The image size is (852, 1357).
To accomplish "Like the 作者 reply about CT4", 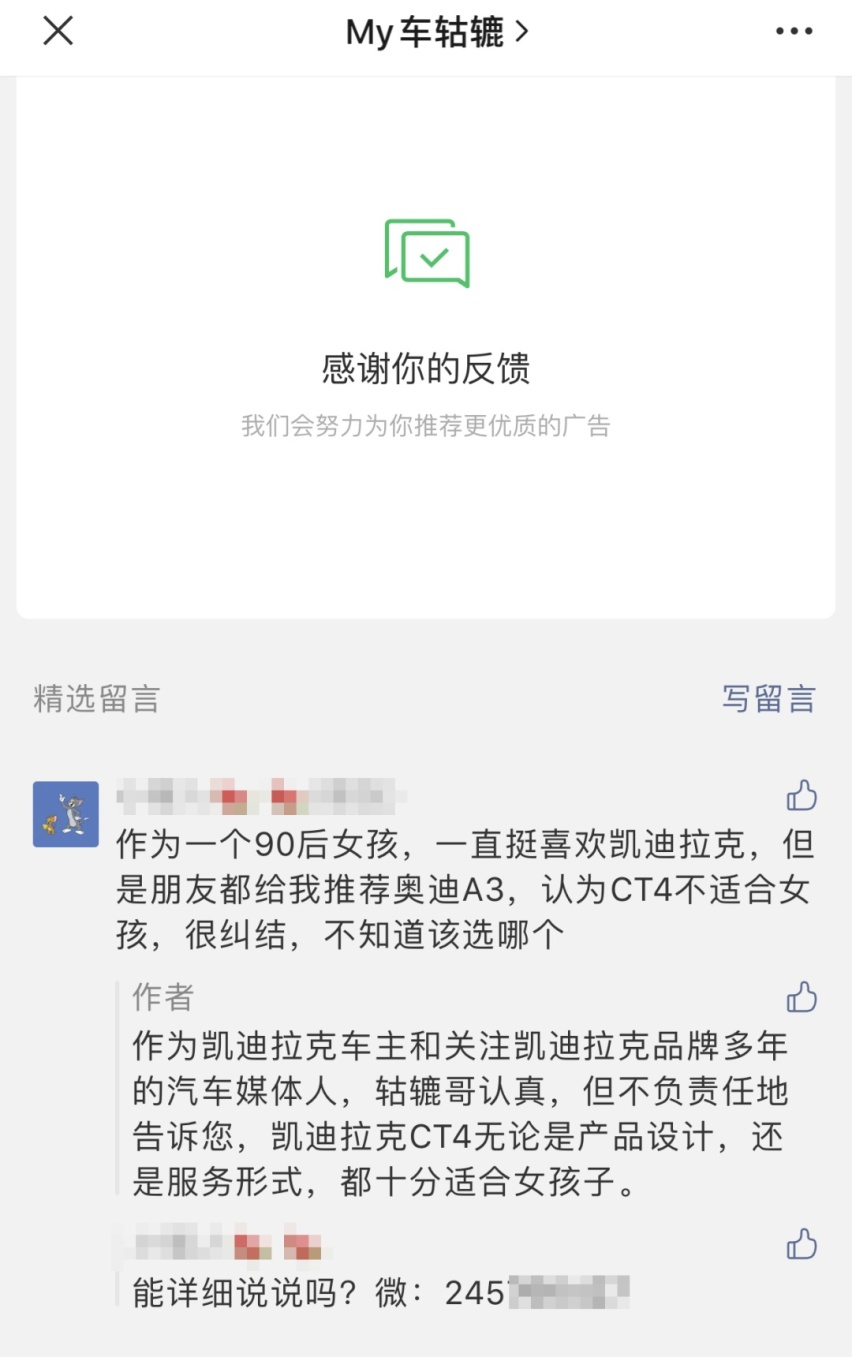I will [801, 997].
